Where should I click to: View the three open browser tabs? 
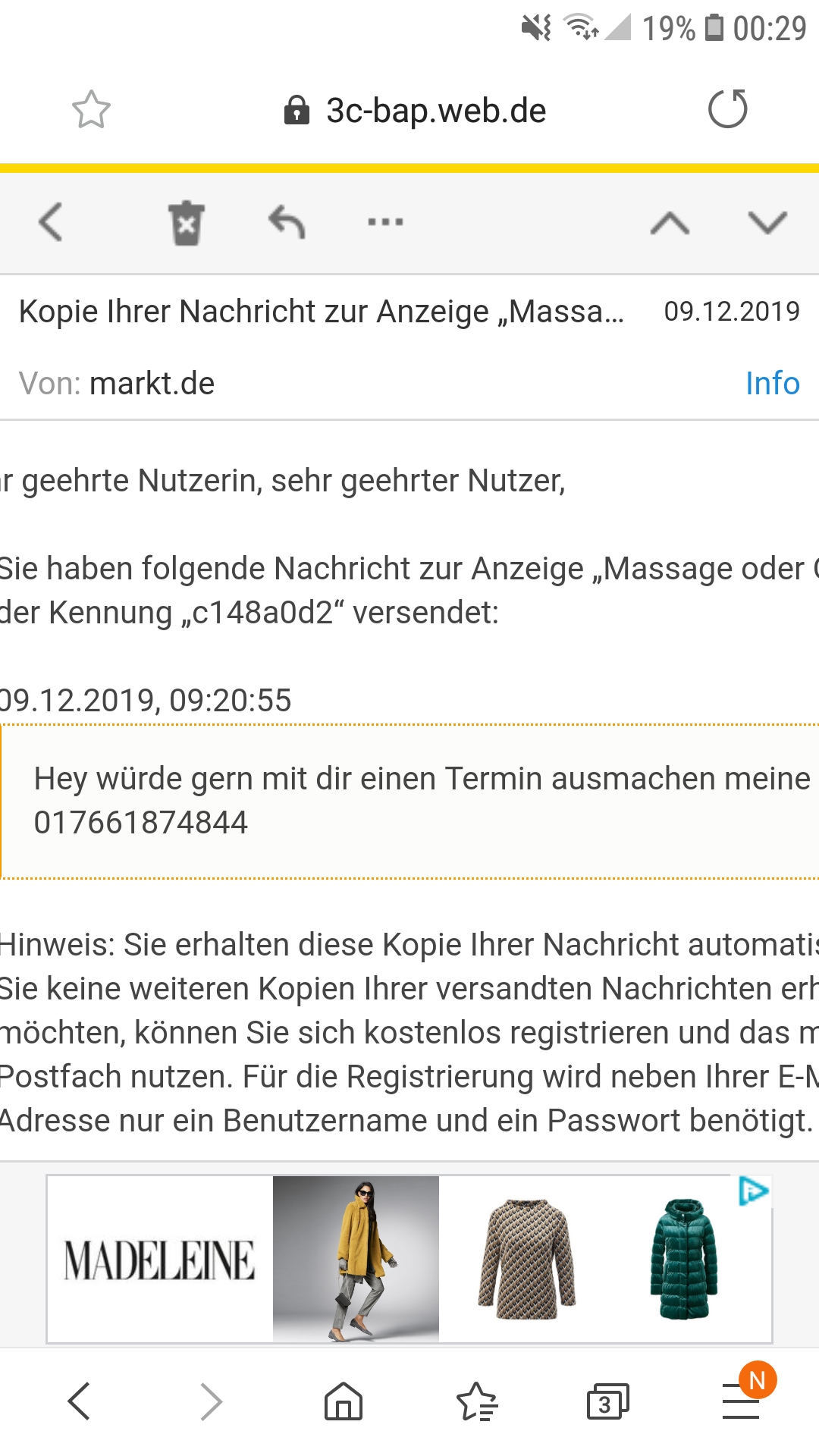click(x=608, y=1401)
